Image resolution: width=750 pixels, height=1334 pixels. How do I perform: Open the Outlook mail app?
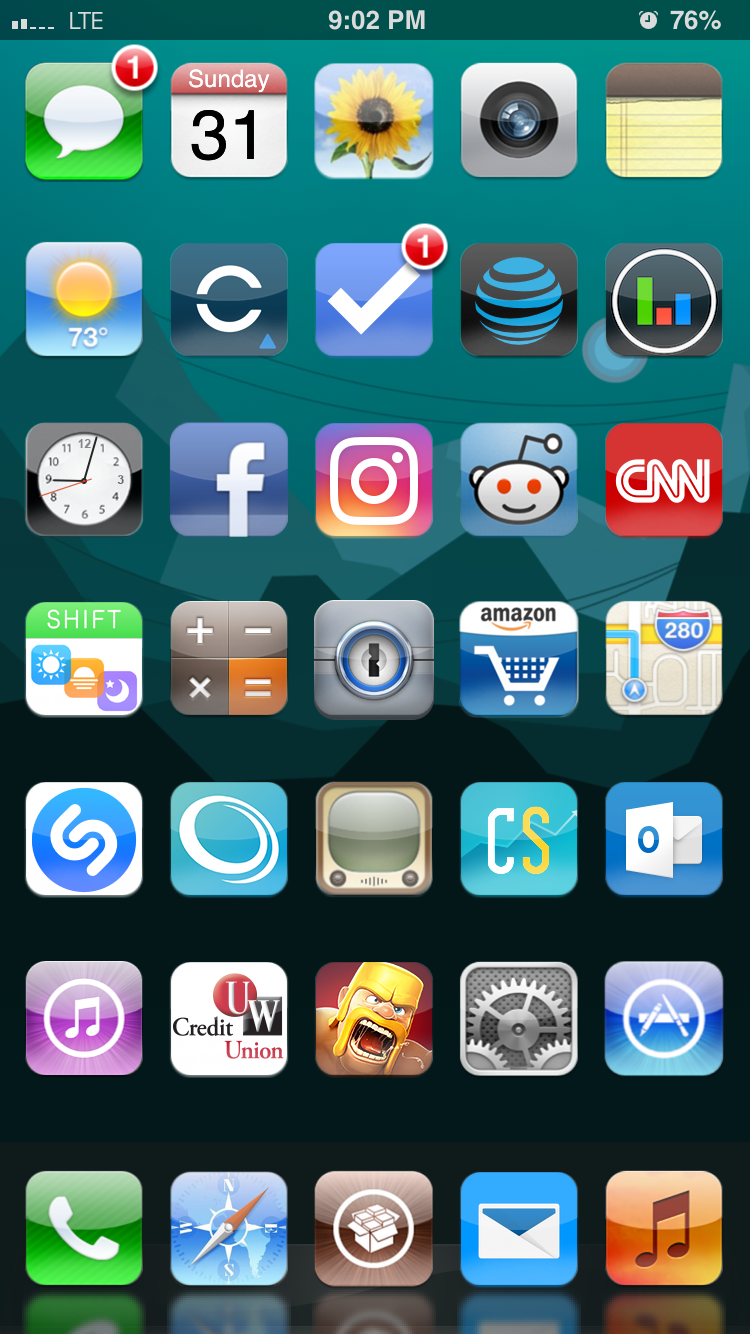coord(664,839)
